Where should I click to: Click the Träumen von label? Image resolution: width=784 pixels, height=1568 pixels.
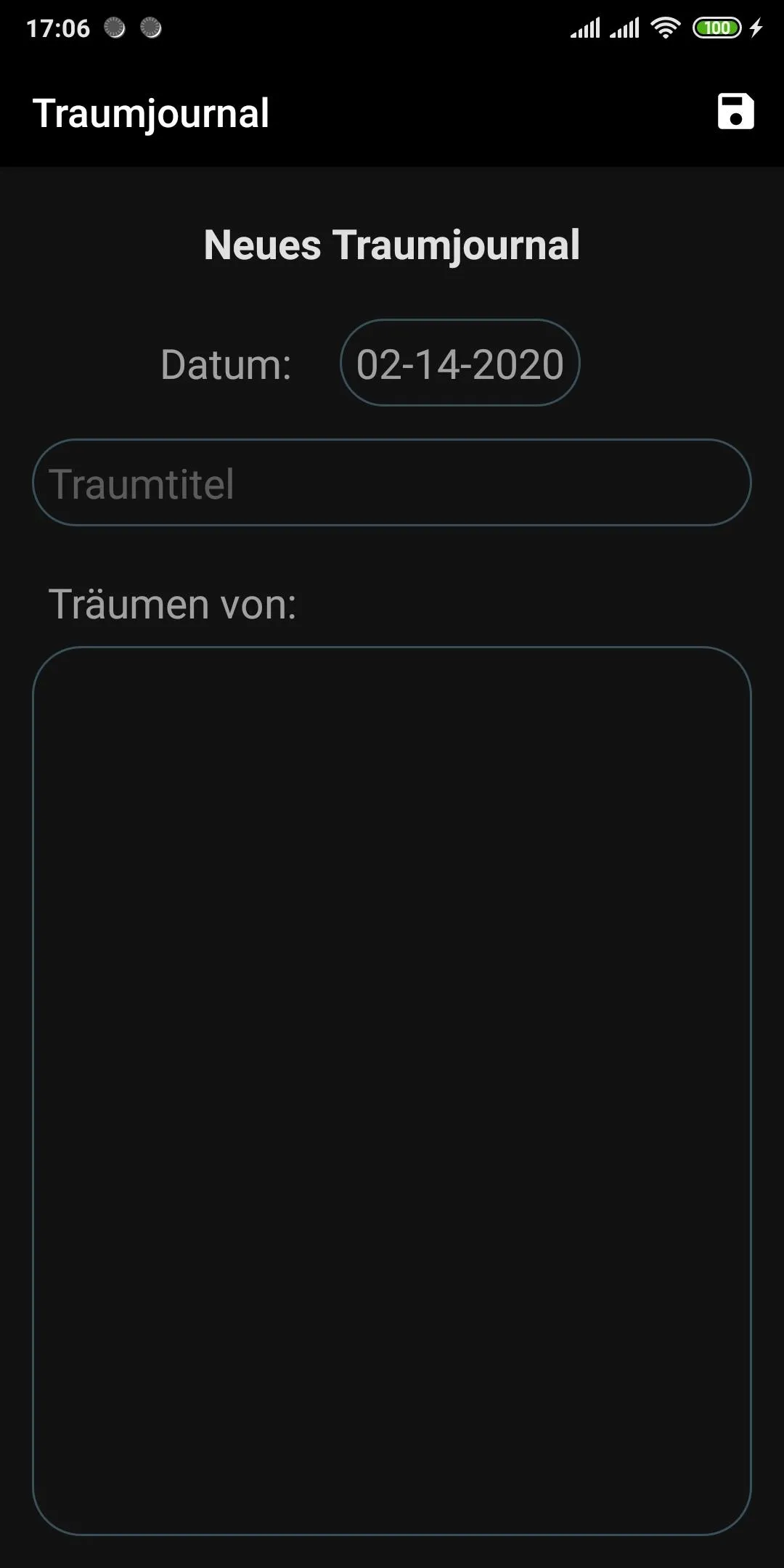click(x=173, y=603)
